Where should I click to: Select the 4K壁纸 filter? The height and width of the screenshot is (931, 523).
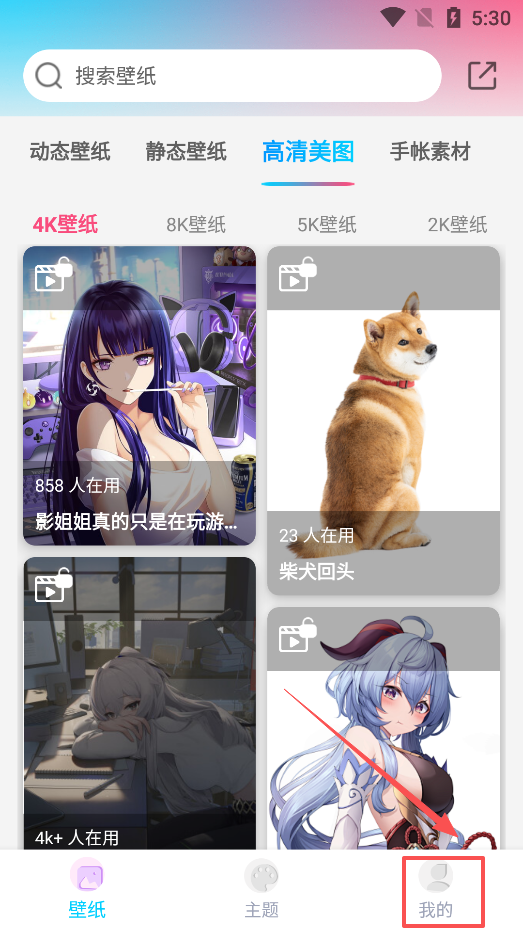[65, 225]
